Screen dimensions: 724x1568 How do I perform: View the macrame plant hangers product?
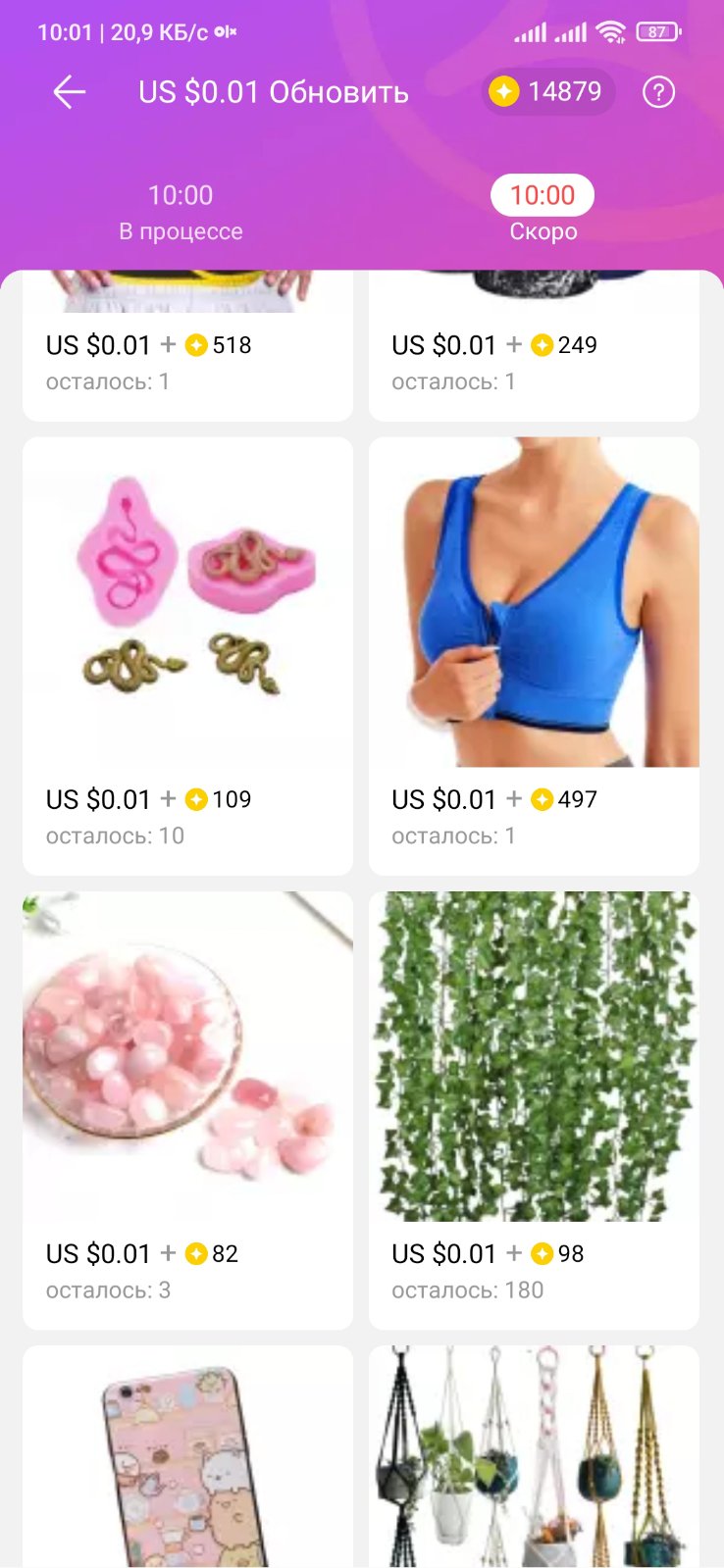(534, 1461)
